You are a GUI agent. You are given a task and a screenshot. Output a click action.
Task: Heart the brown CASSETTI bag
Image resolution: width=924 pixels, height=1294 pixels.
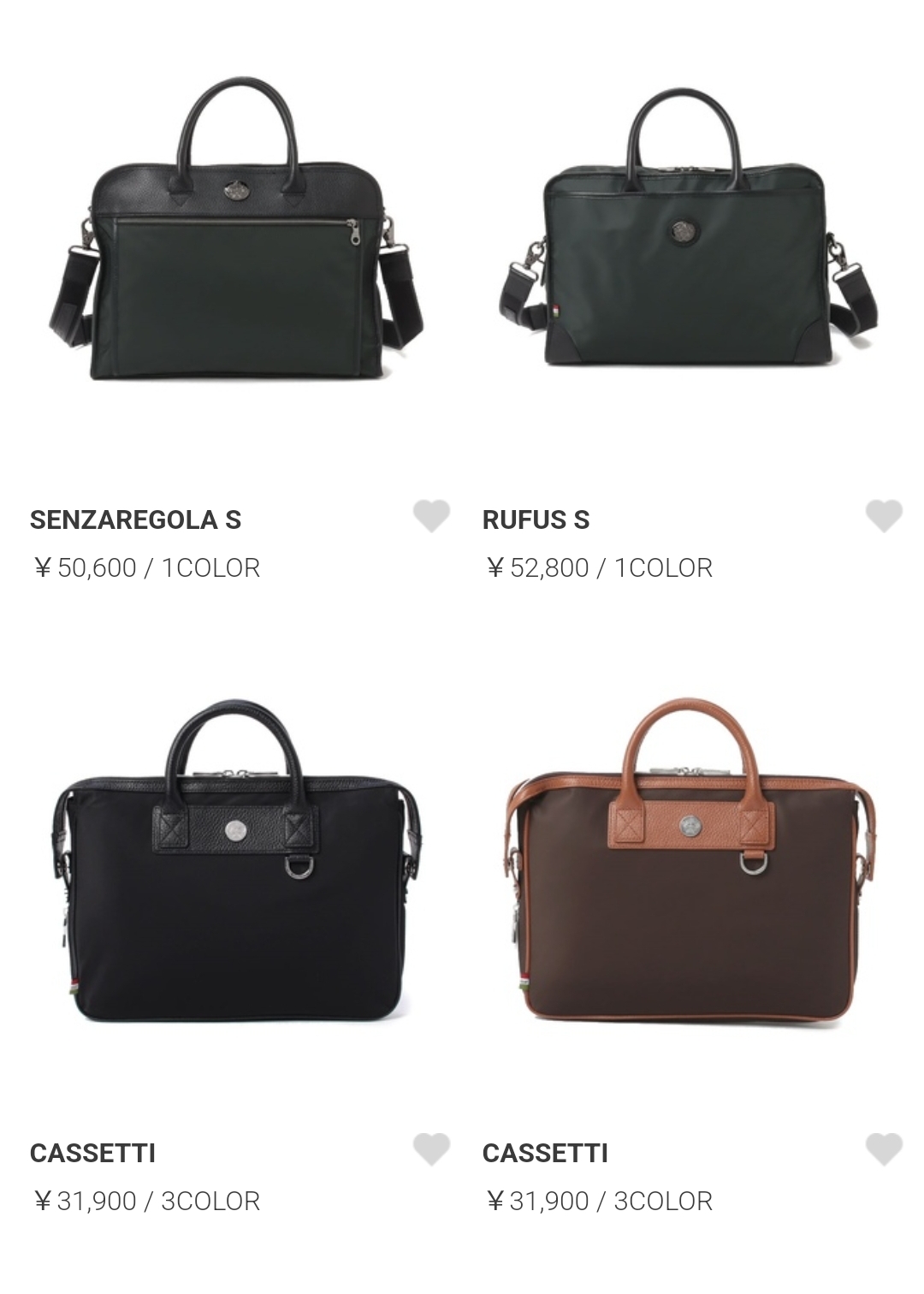tap(884, 1149)
